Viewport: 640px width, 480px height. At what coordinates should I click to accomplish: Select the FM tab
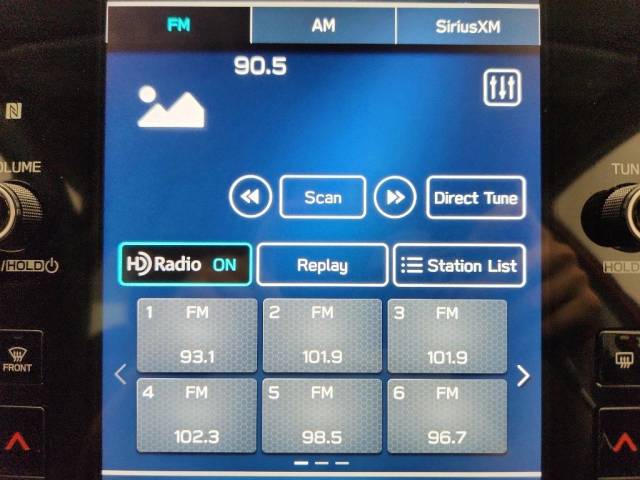tap(178, 26)
